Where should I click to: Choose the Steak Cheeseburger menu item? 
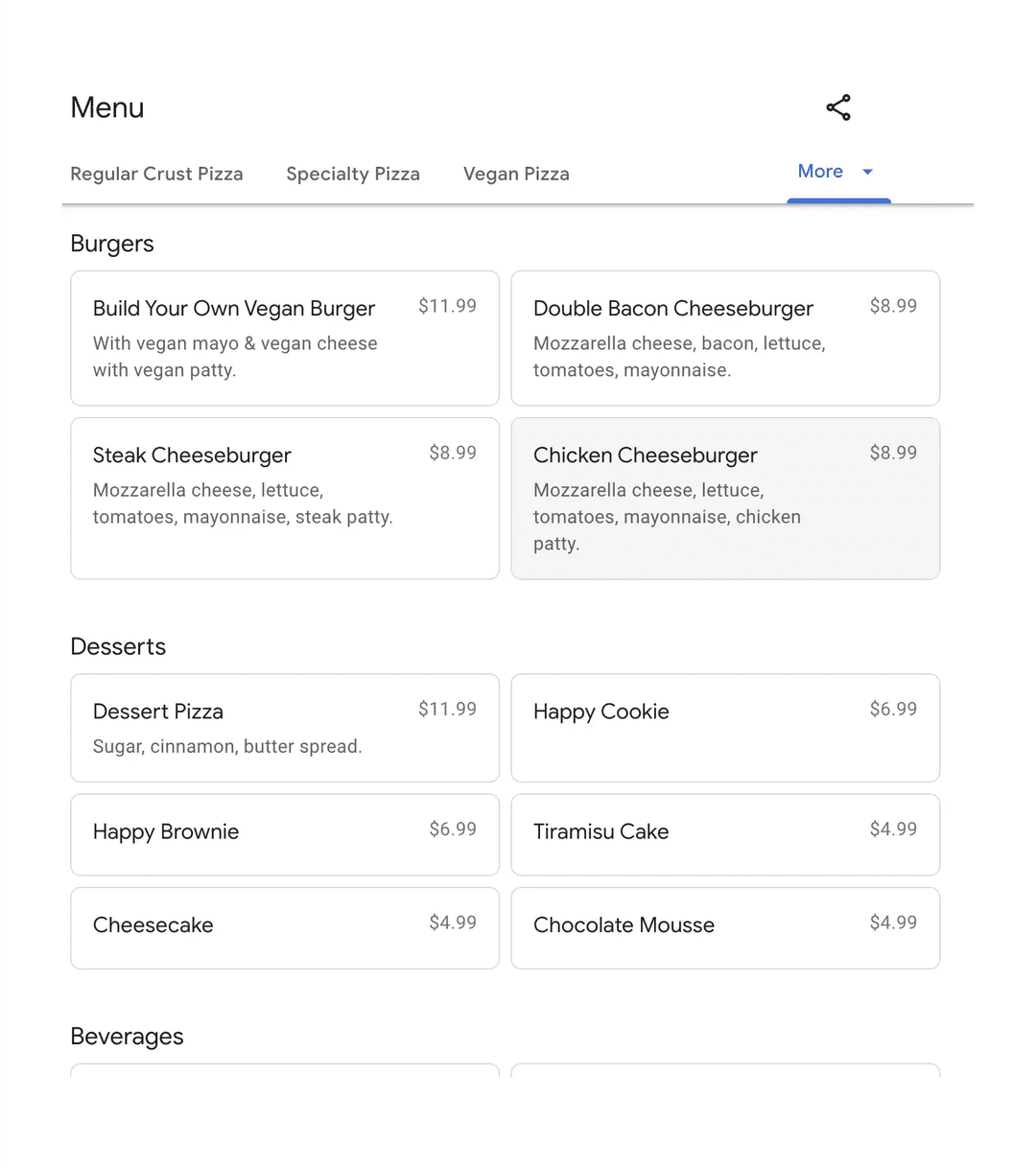[x=284, y=497]
